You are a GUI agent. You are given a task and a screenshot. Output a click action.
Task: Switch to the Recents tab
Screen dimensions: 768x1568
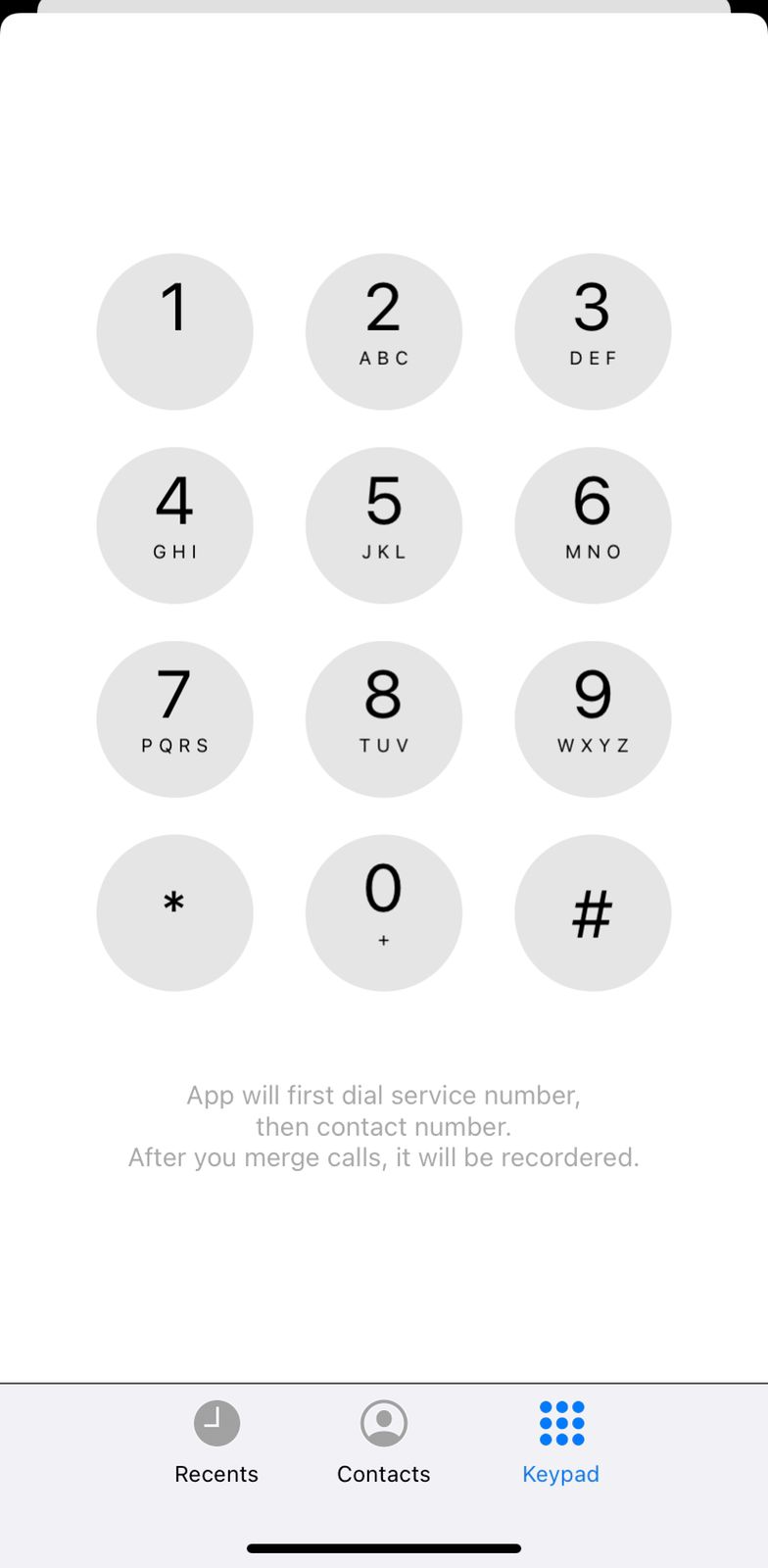click(x=216, y=1443)
